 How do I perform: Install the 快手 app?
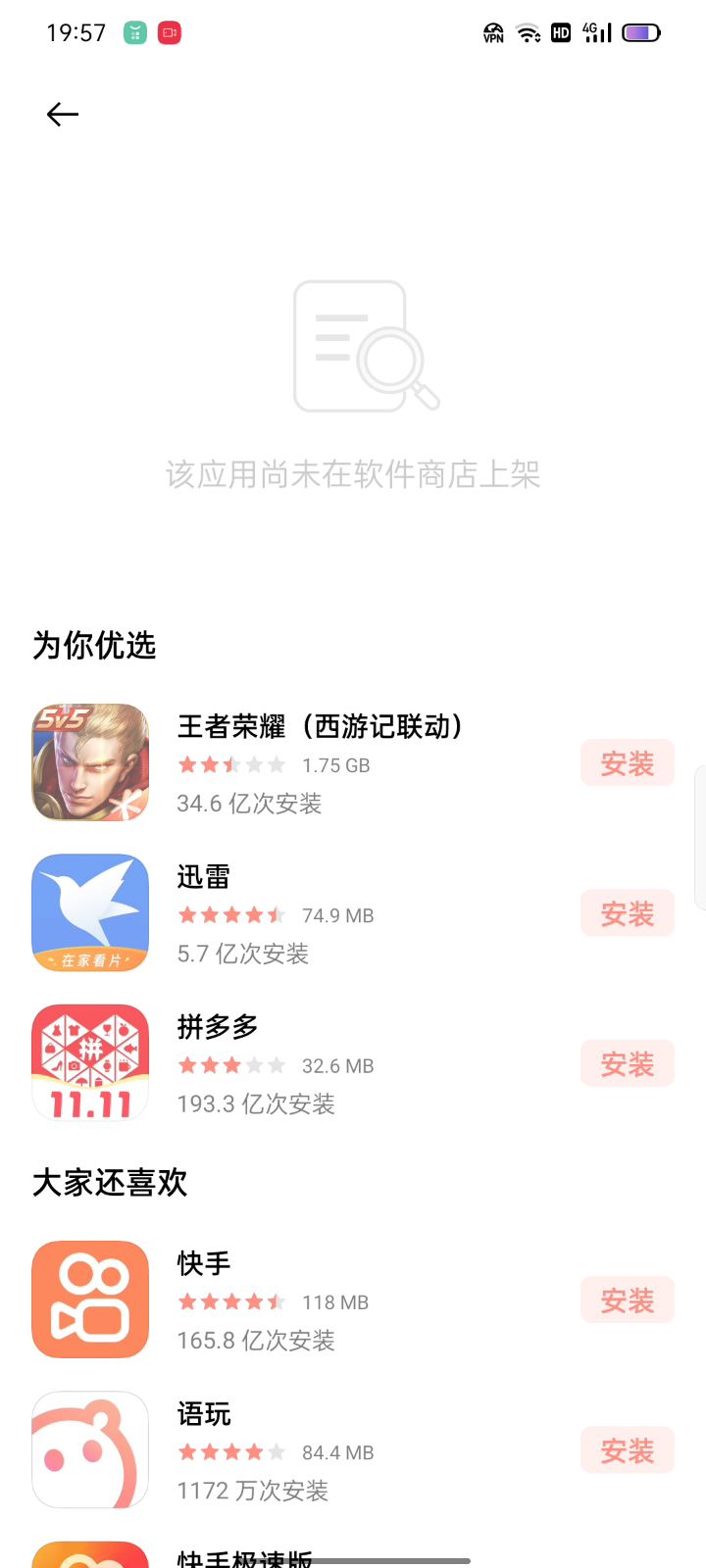point(627,1300)
